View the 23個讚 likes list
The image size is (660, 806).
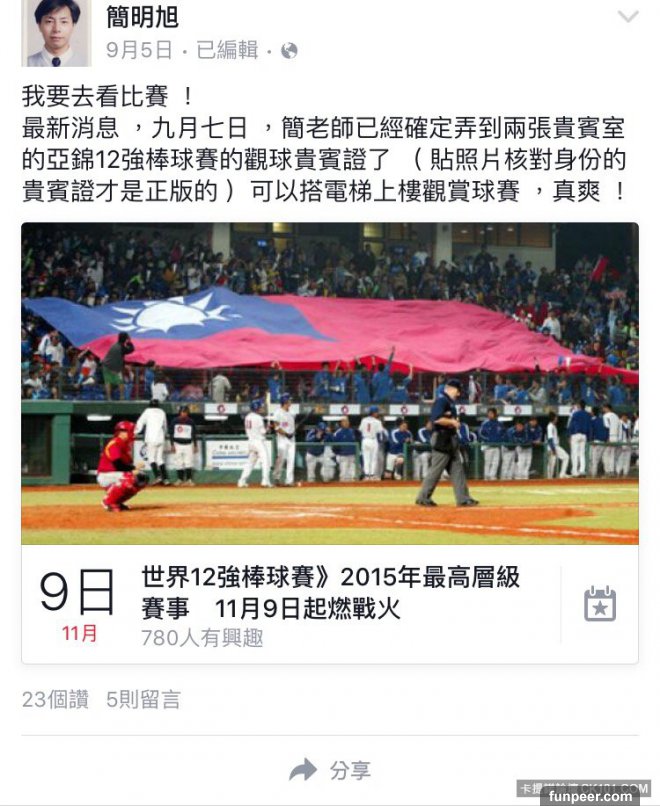coord(56,700)
